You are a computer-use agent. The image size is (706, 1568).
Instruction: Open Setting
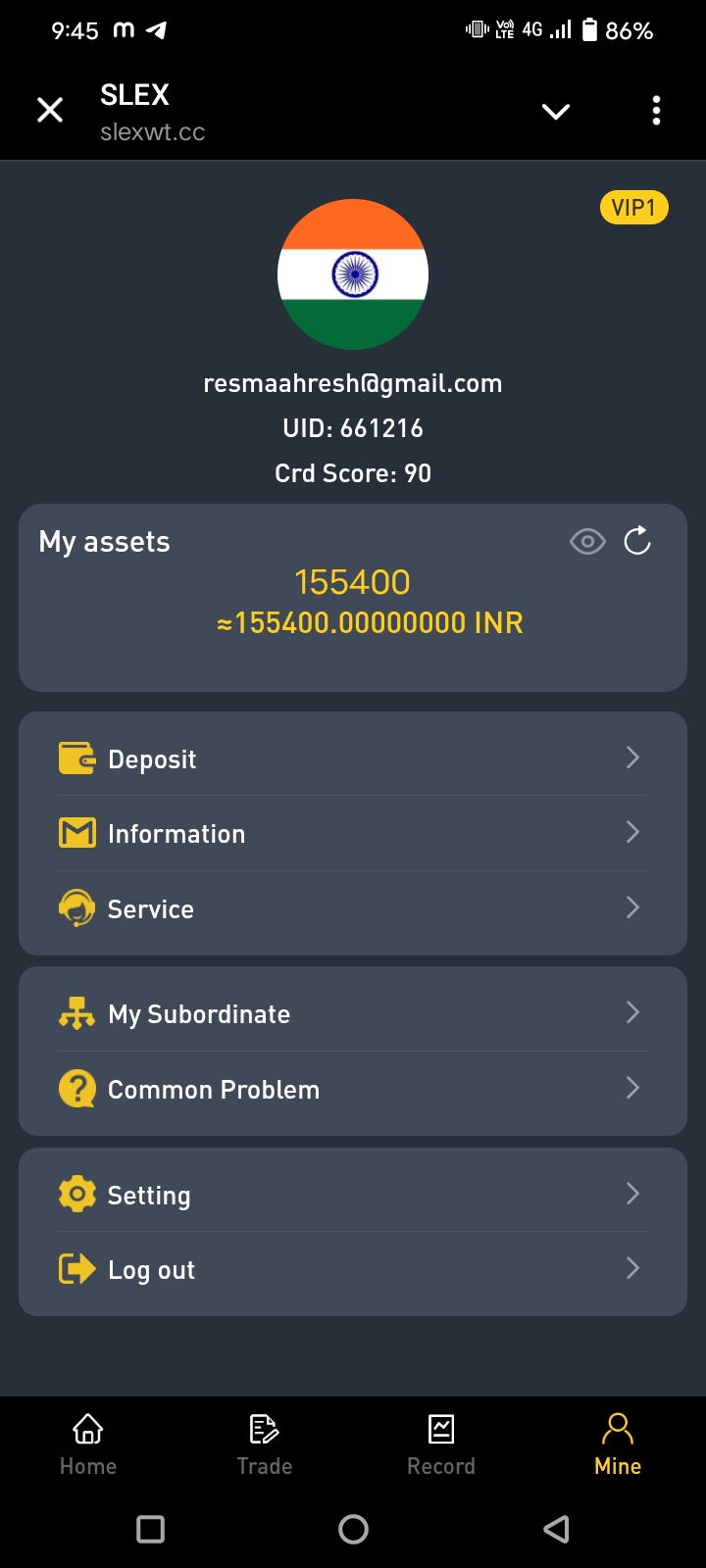353,1195
